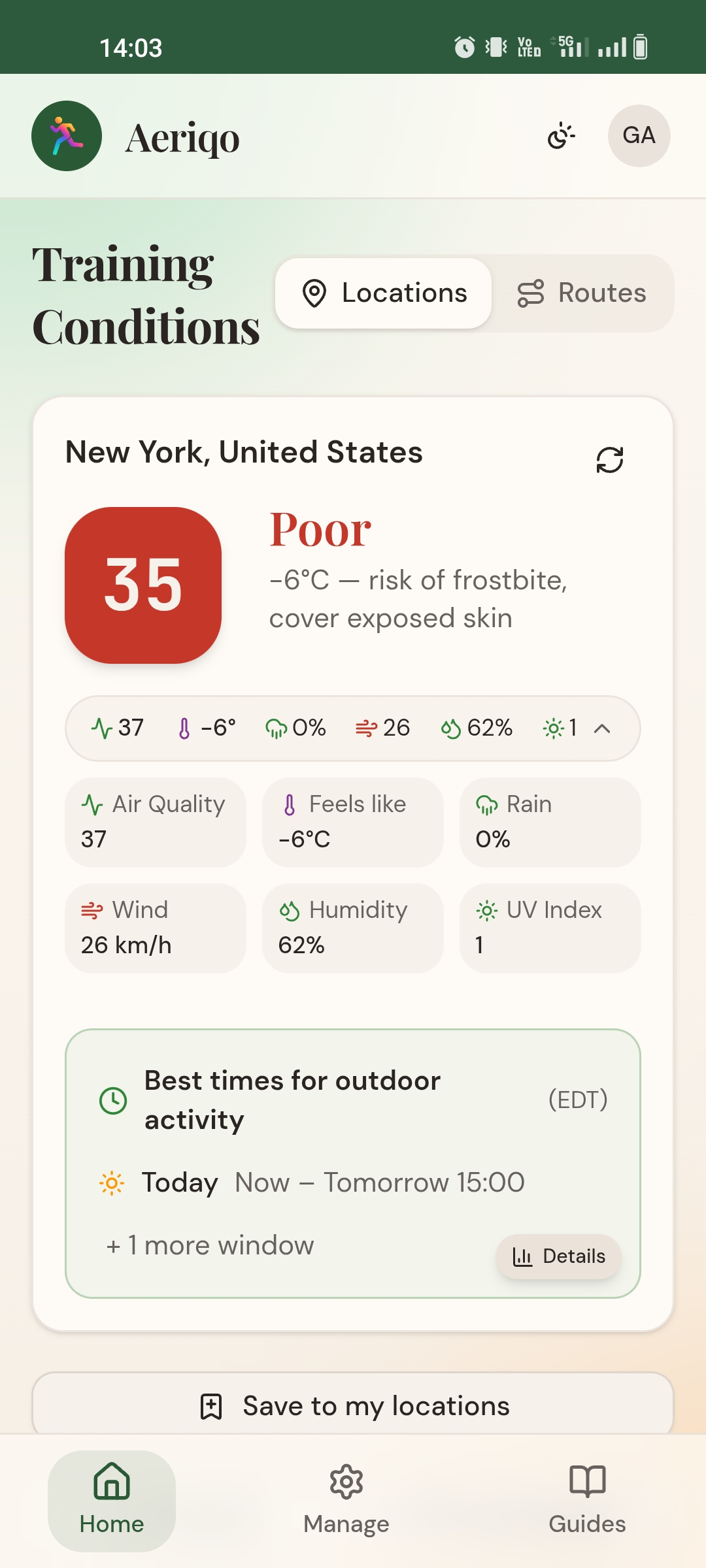Viewport: 706px width, 1568px height.
Task: Switch to the Routes segment
Action: [x=582, y=293]
